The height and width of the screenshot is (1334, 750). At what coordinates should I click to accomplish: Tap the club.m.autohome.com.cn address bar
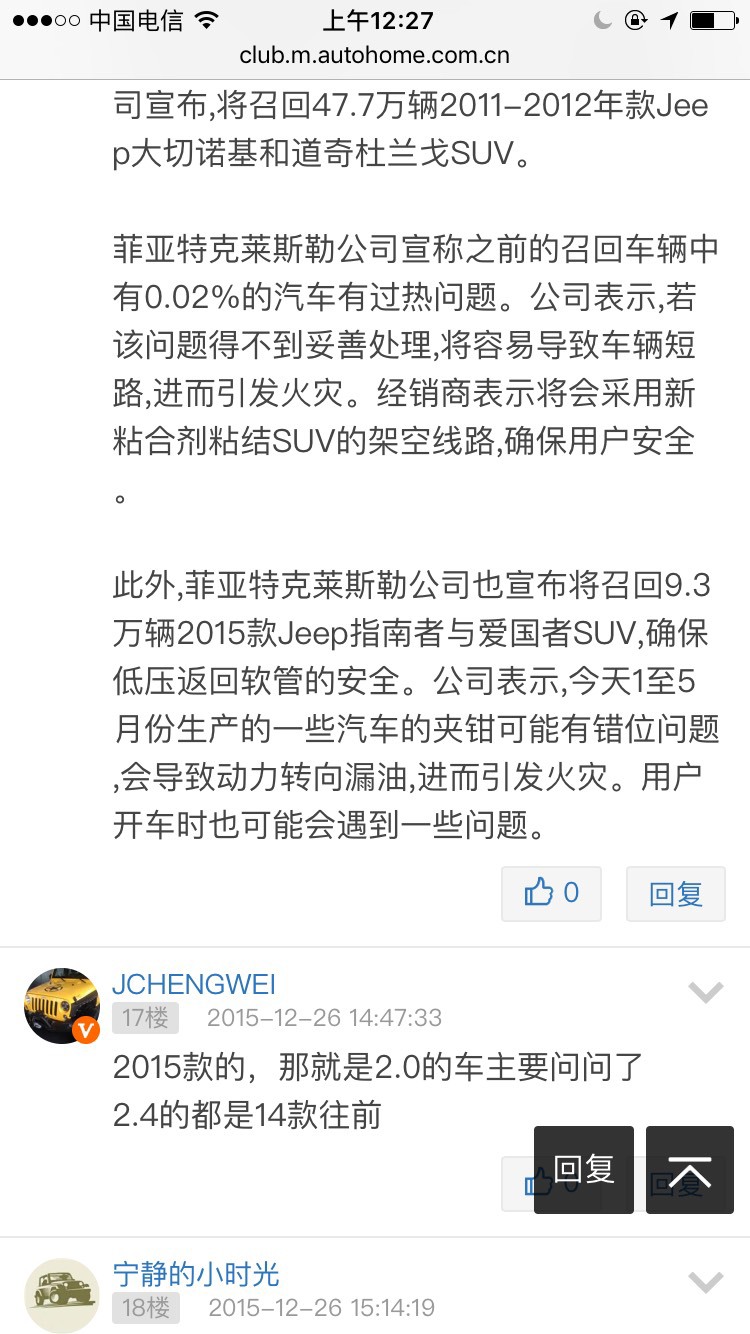click(x=375, y=55)
